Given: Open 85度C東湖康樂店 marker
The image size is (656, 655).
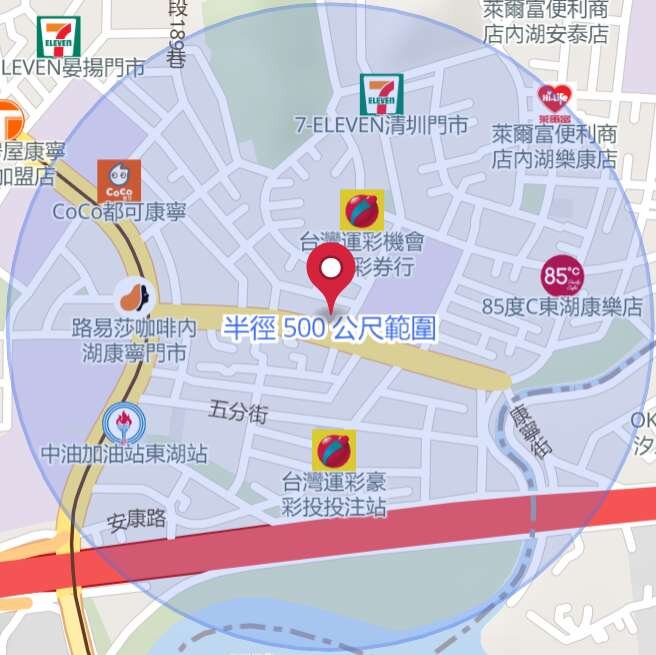Looking at the screenshot, I should tap(561, 275).
